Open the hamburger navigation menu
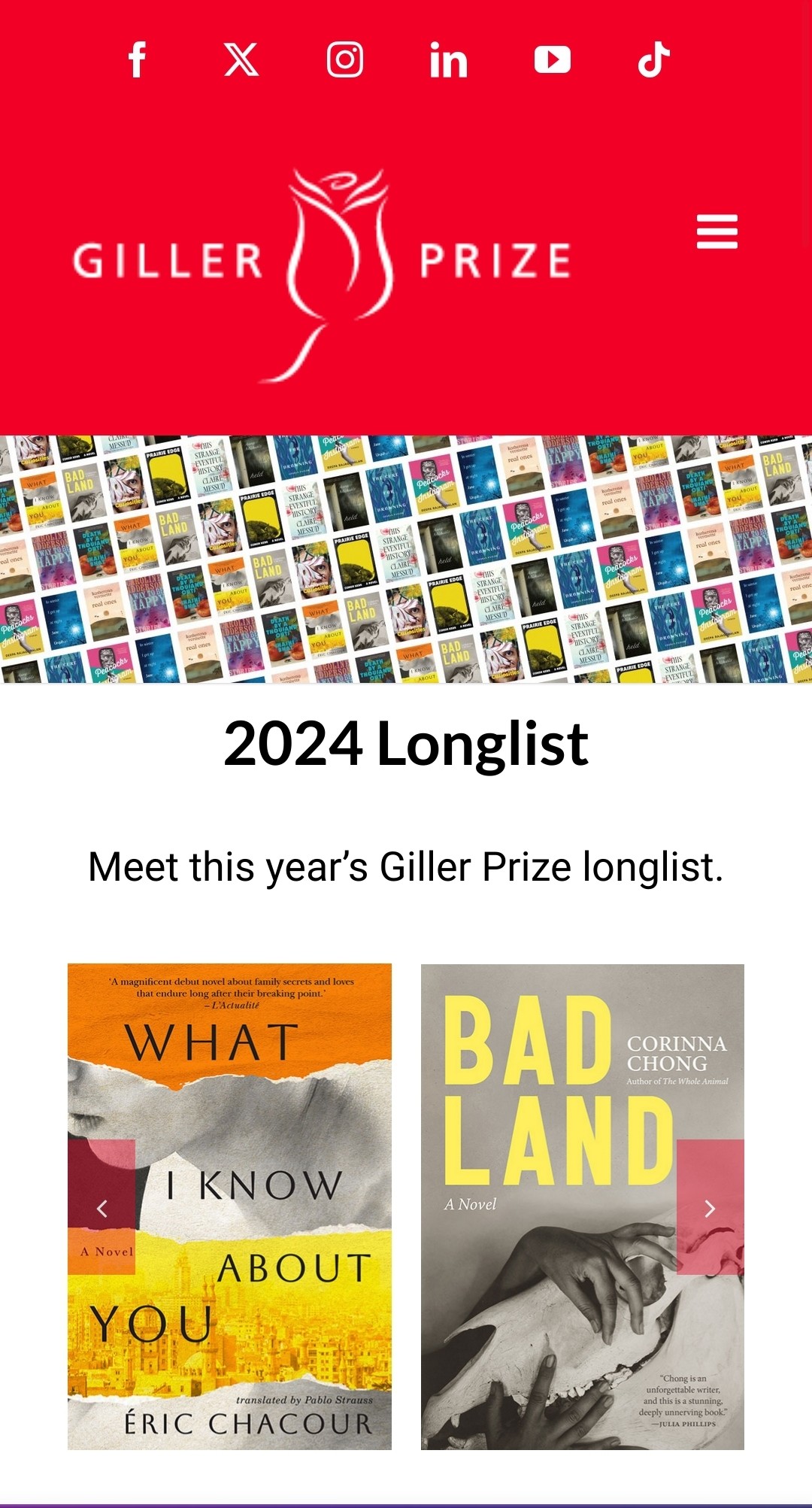Viewport: 812px width, 1508px height. click(717, 232)
